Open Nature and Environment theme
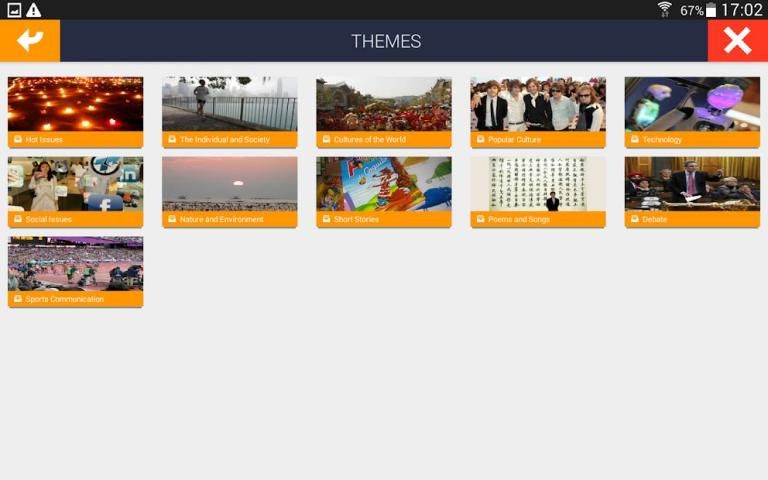The width and height of the screenshot is (768, 480). tap(229, 192)
